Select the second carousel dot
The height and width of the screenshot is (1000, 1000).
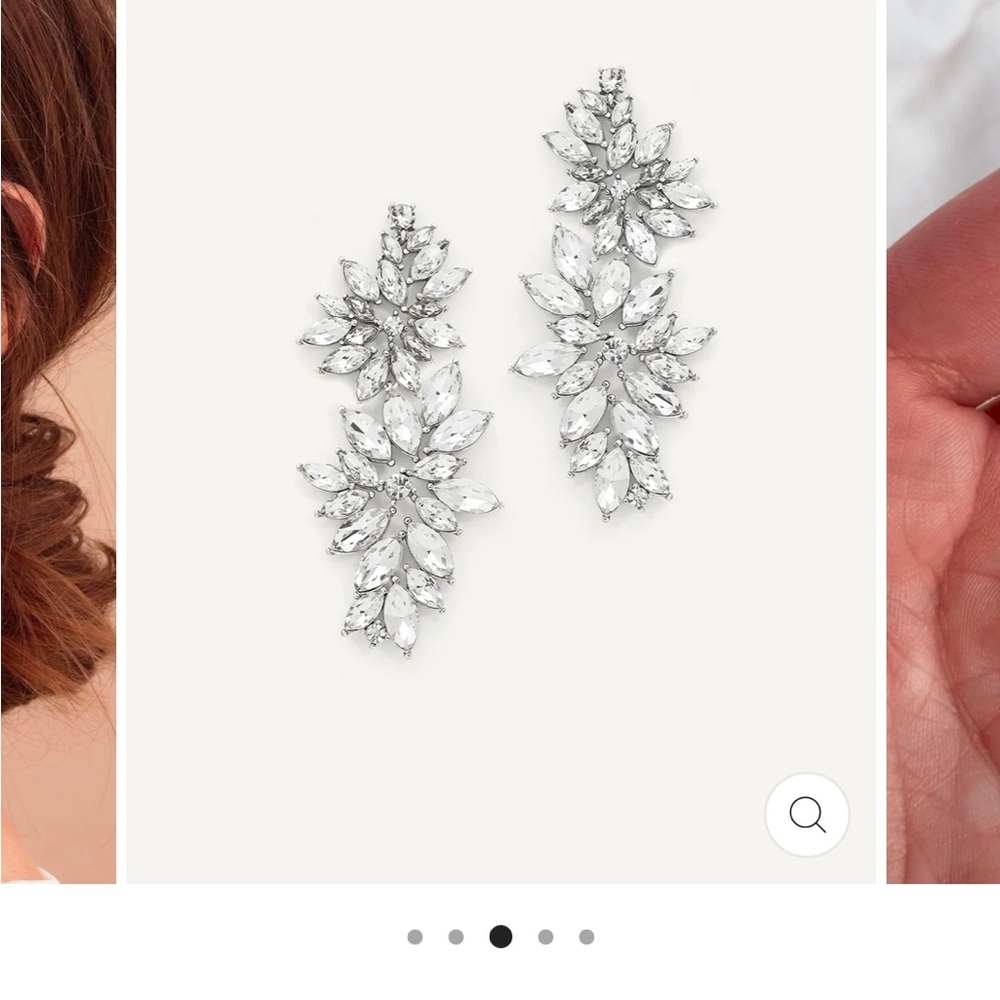(456, 937)
